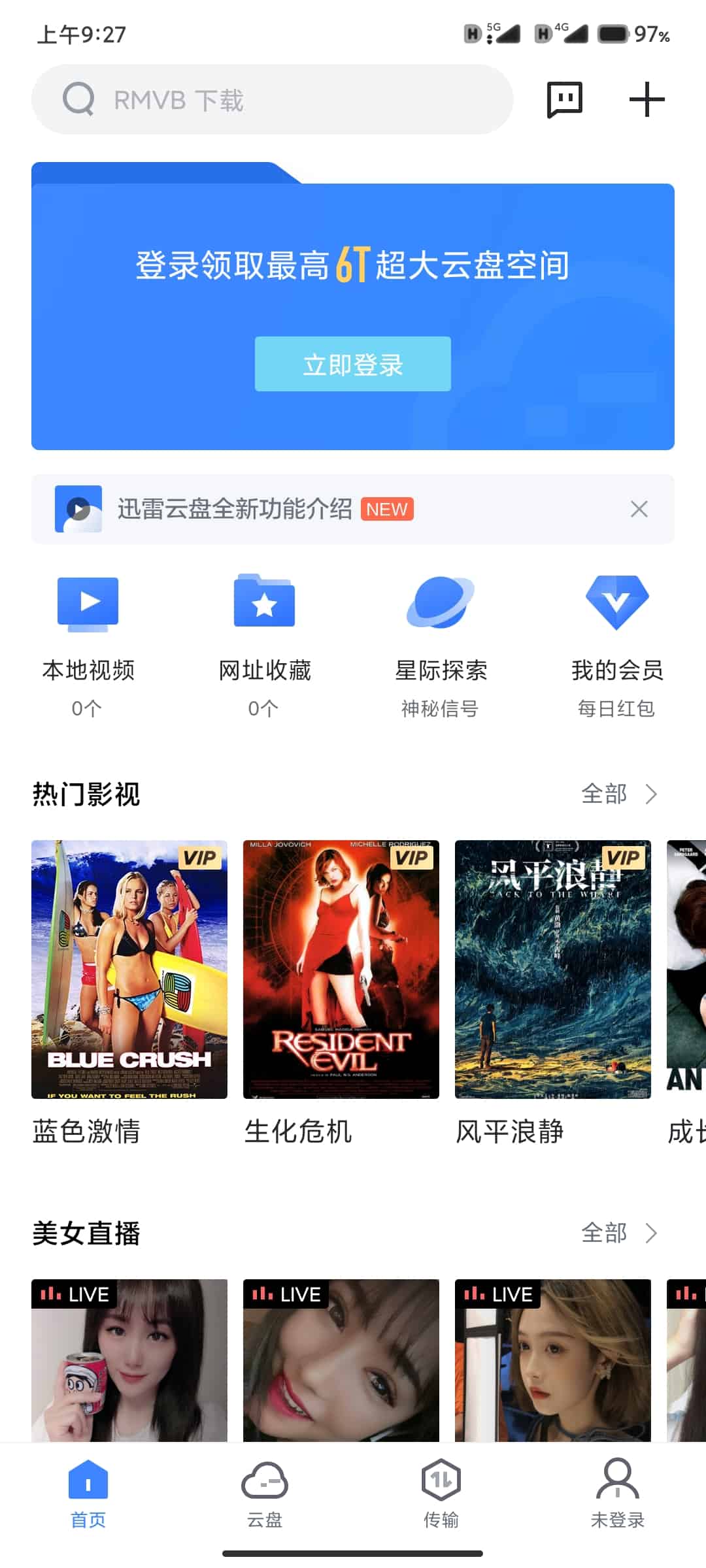View all 热门影视 via 全部
The width and height of the screenshot is (706, 1568).
pos(618,794)
